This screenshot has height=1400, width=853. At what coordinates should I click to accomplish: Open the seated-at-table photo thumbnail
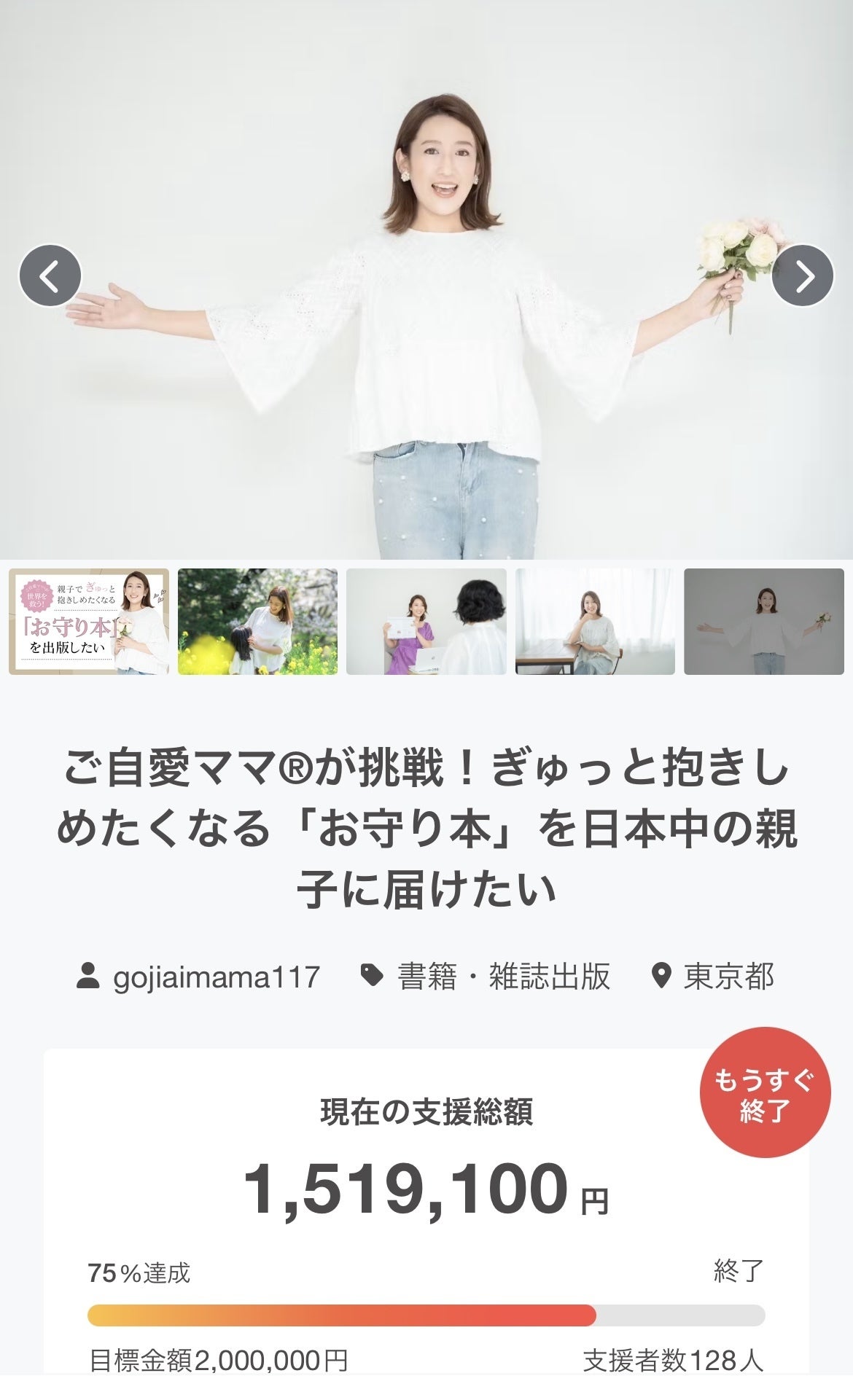tap(595, 622)
